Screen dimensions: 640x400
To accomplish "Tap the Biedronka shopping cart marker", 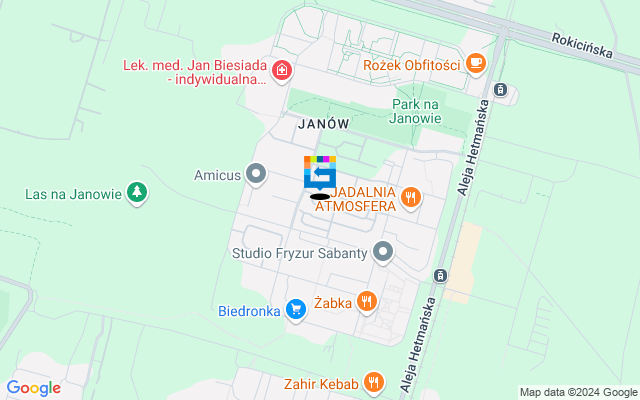I will pos(295,310).
